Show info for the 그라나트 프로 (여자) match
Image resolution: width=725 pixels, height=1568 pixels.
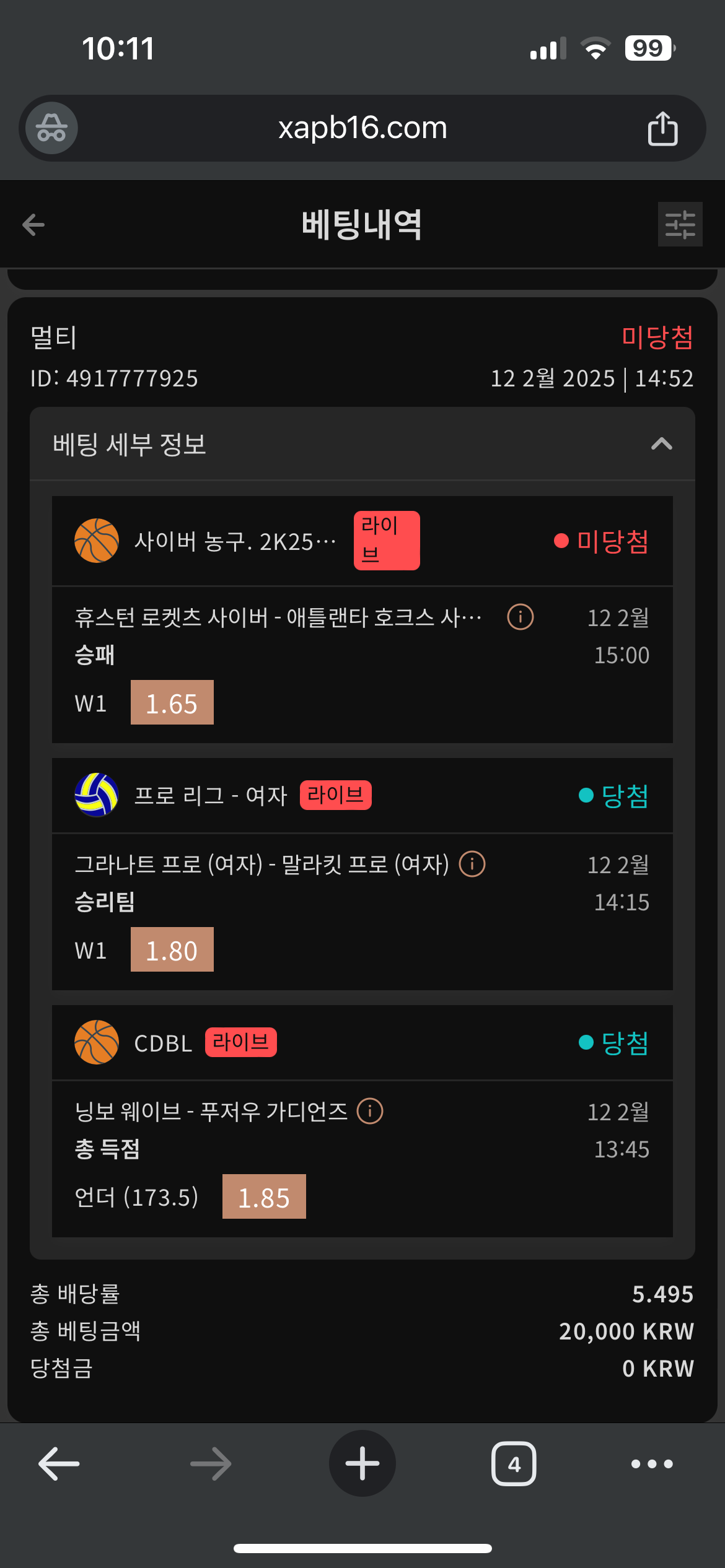coord(472,864)
